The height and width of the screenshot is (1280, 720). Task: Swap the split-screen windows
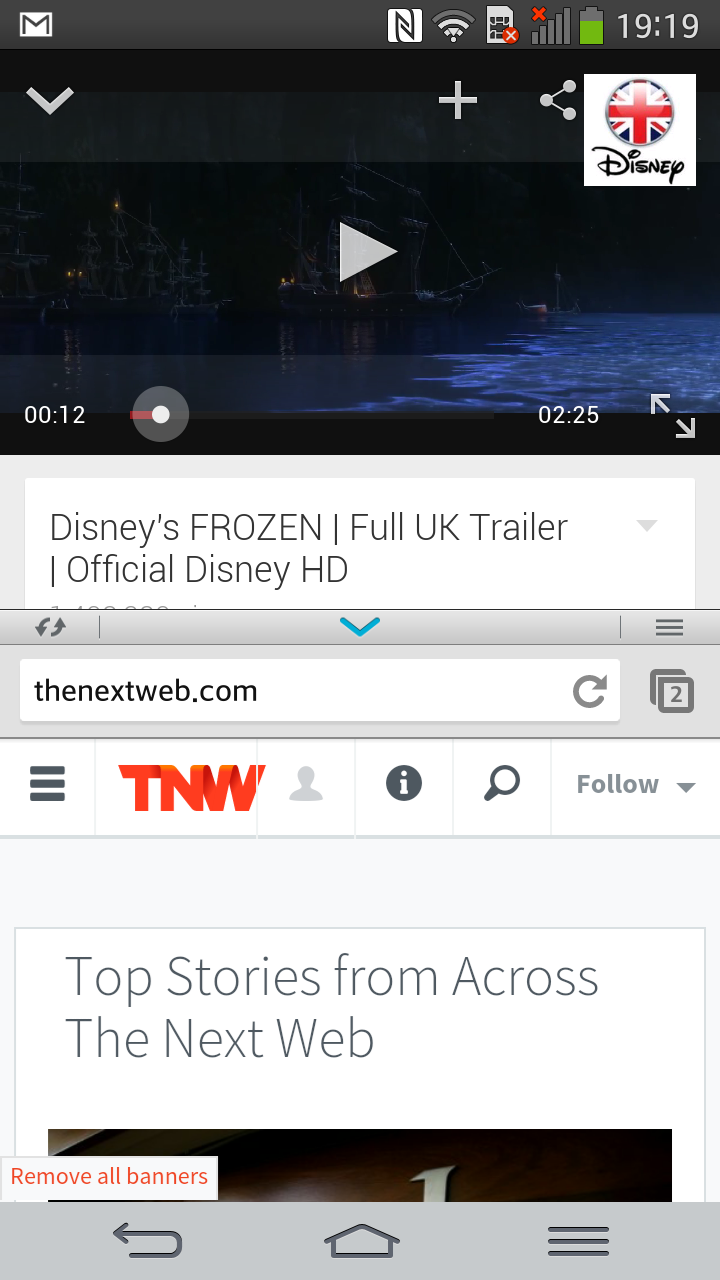50,627
